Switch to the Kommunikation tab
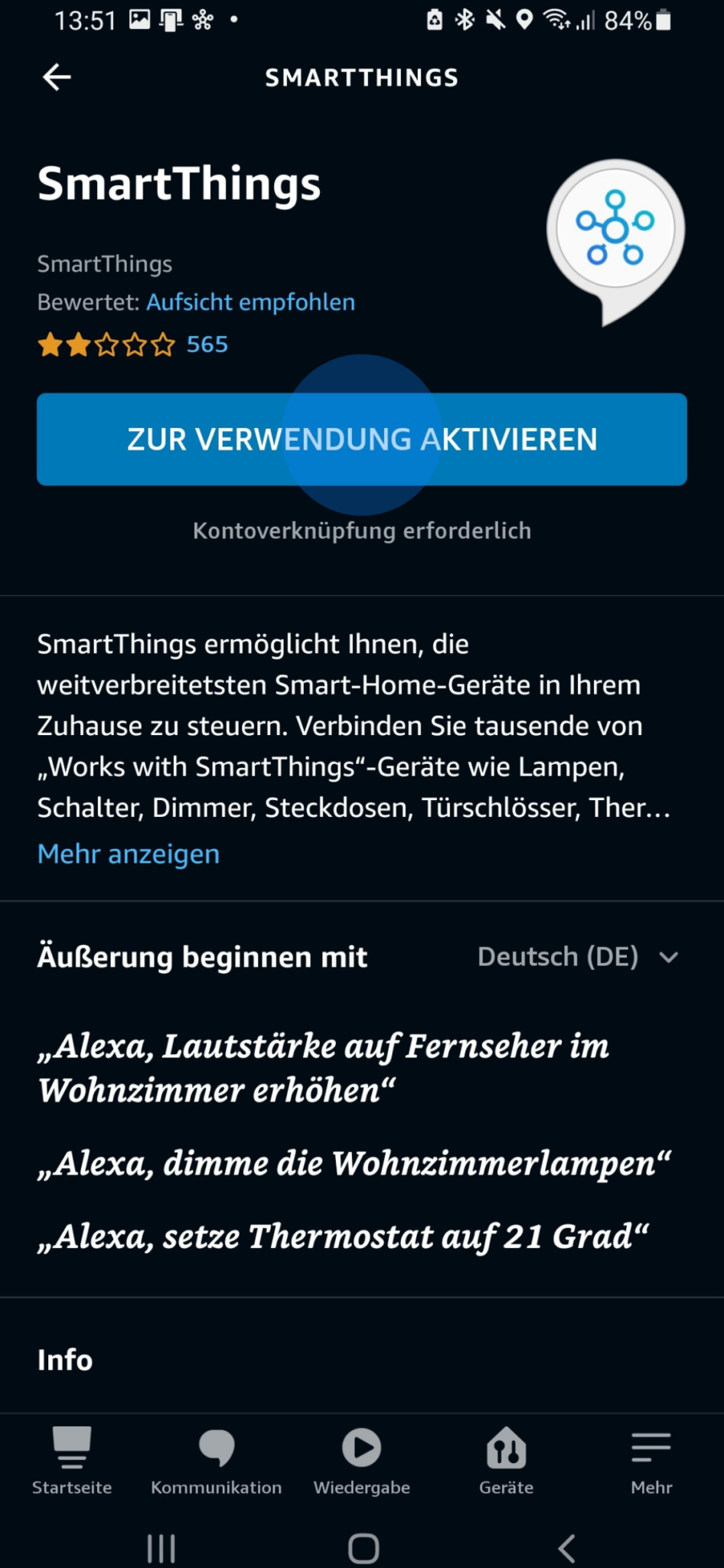 click(x=217, y=1460)
